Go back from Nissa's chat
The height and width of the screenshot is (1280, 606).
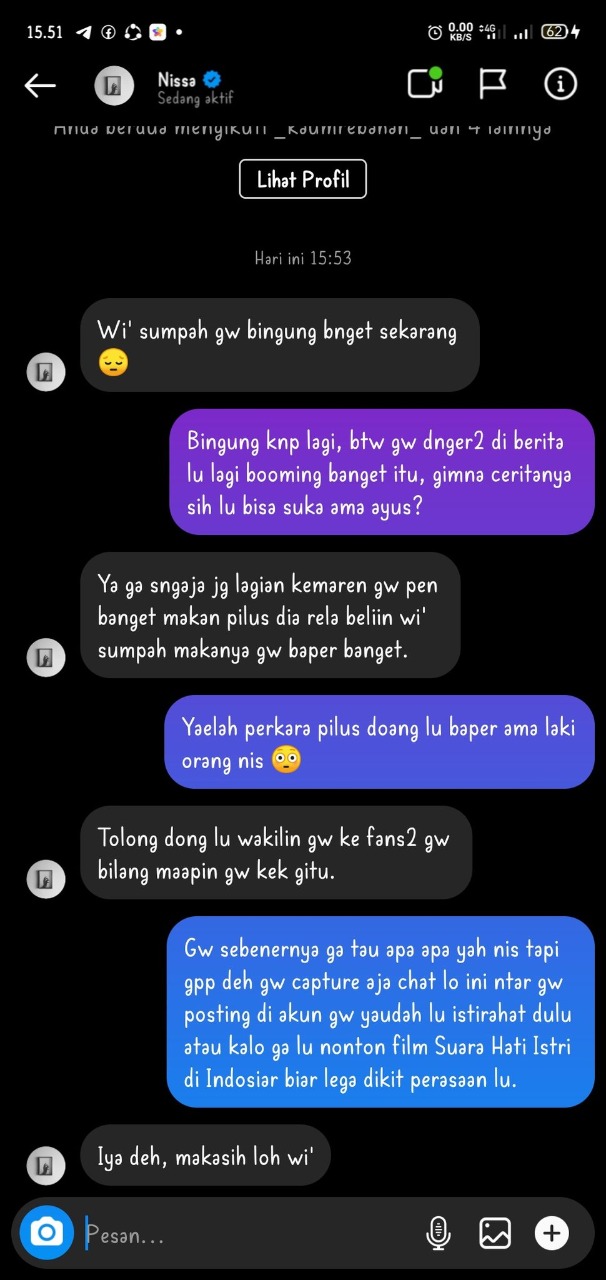coord(40,86)
